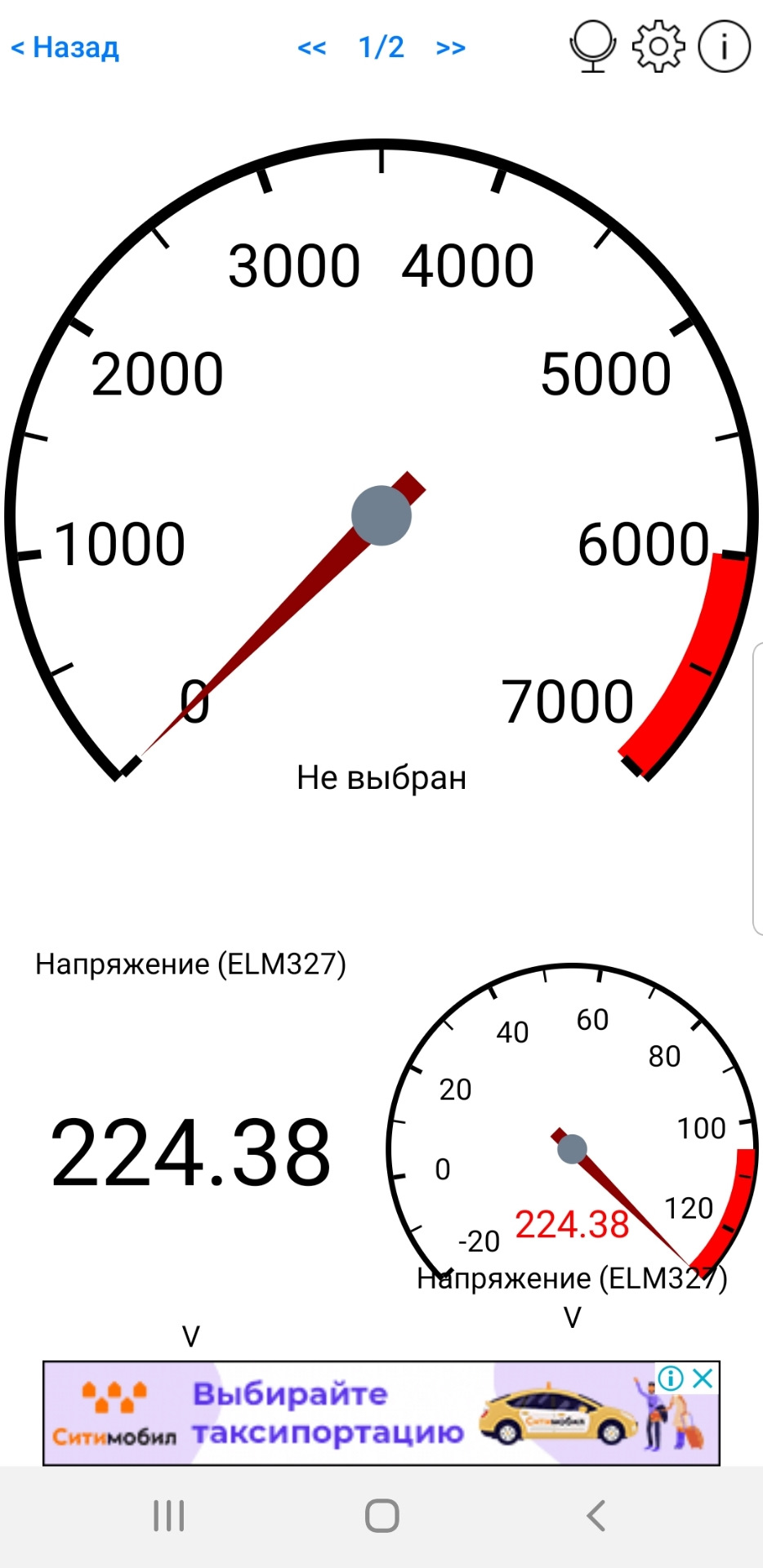Go to the previous gauge page
The image size is (763, 1568).
[312, 47]
